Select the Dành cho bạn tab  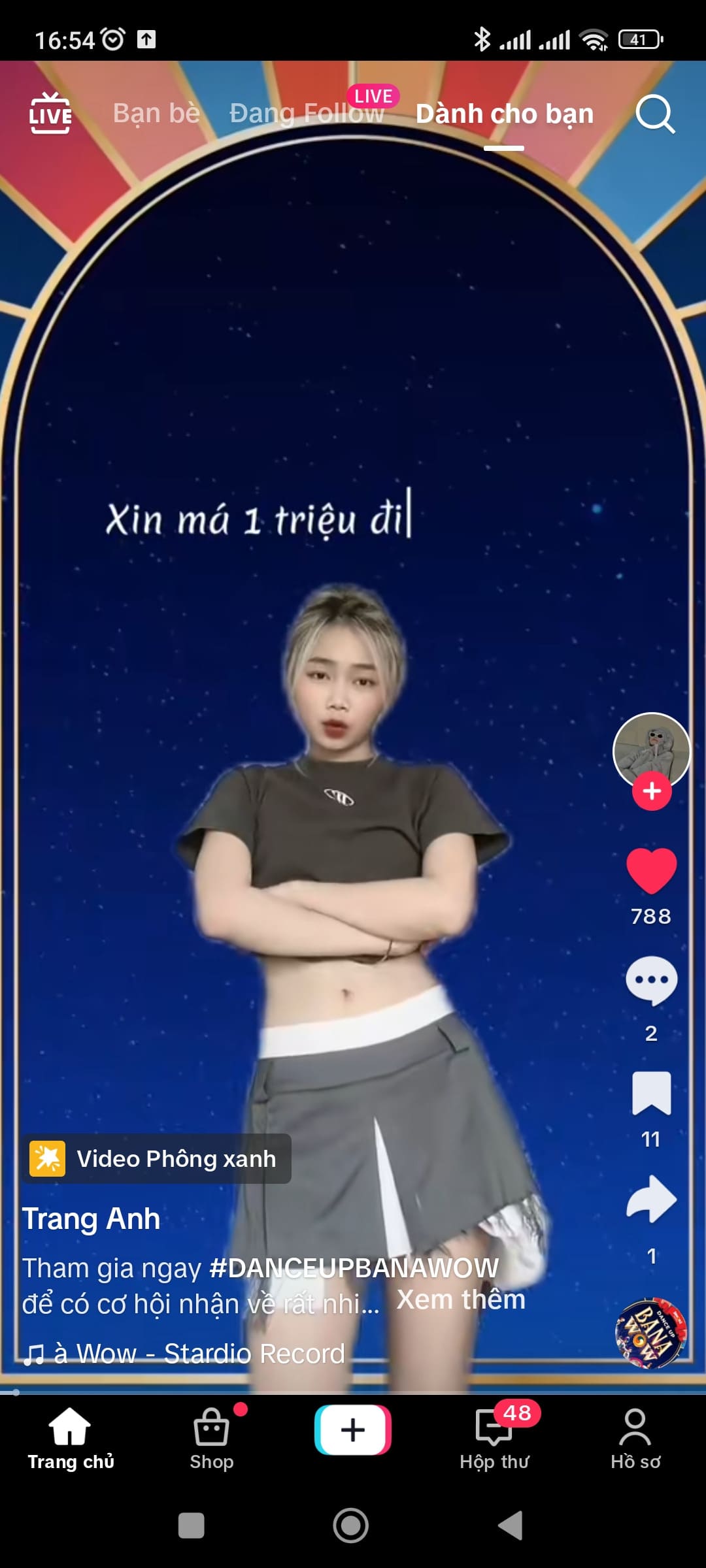click(x=504, y=114)
